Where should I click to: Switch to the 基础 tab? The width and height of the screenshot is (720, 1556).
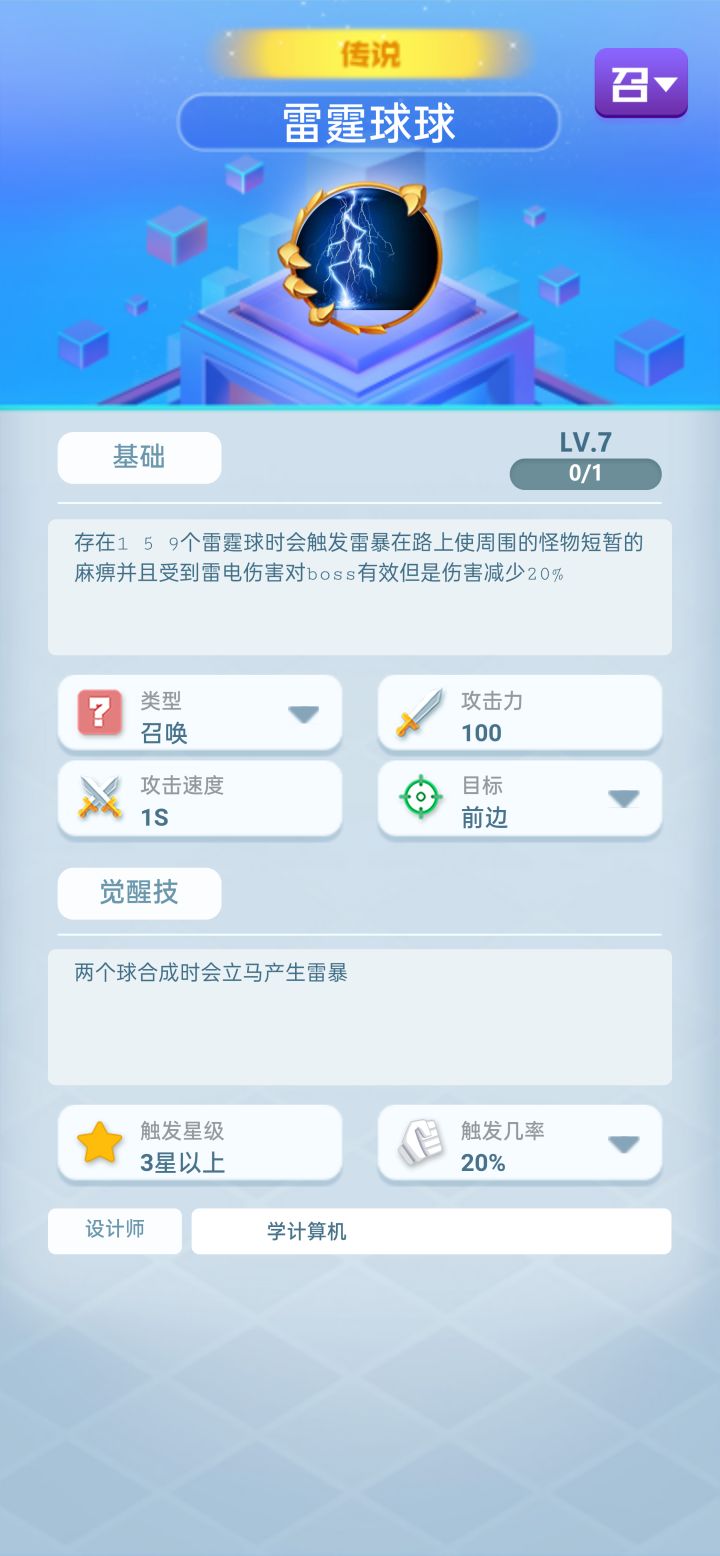pos(138,457)
